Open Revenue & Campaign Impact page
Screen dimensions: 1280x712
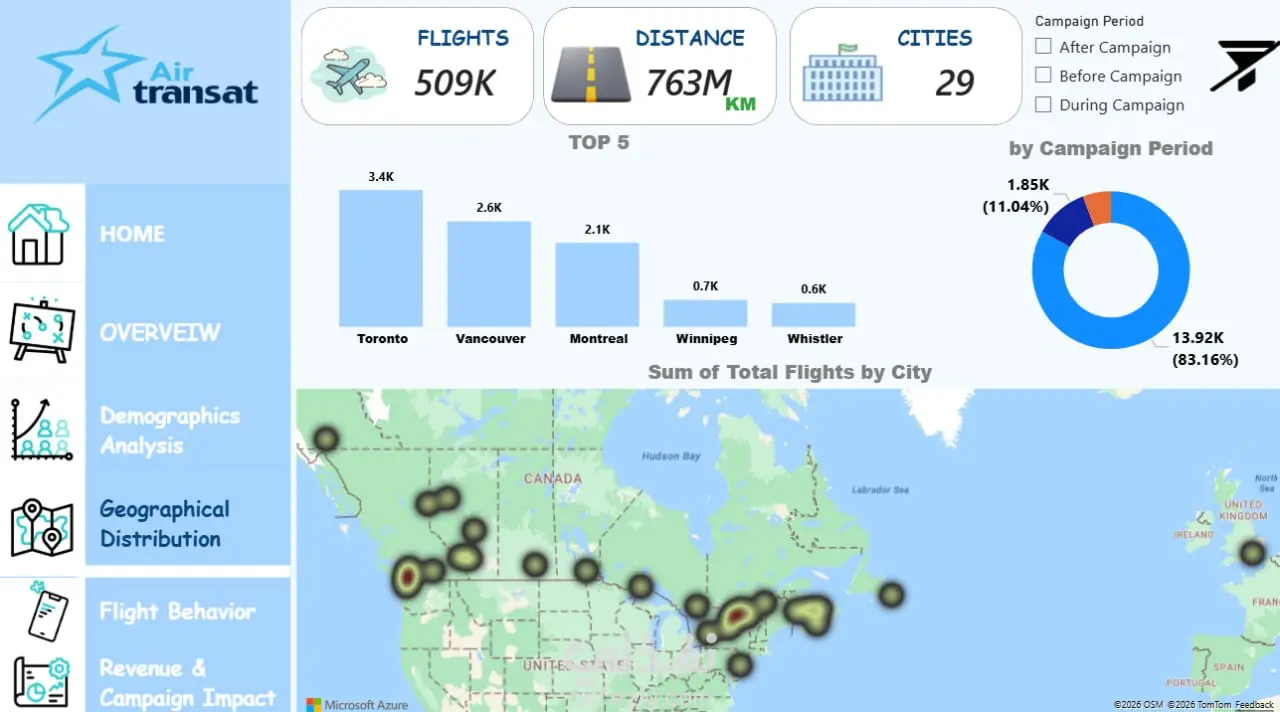click(187, 683)
